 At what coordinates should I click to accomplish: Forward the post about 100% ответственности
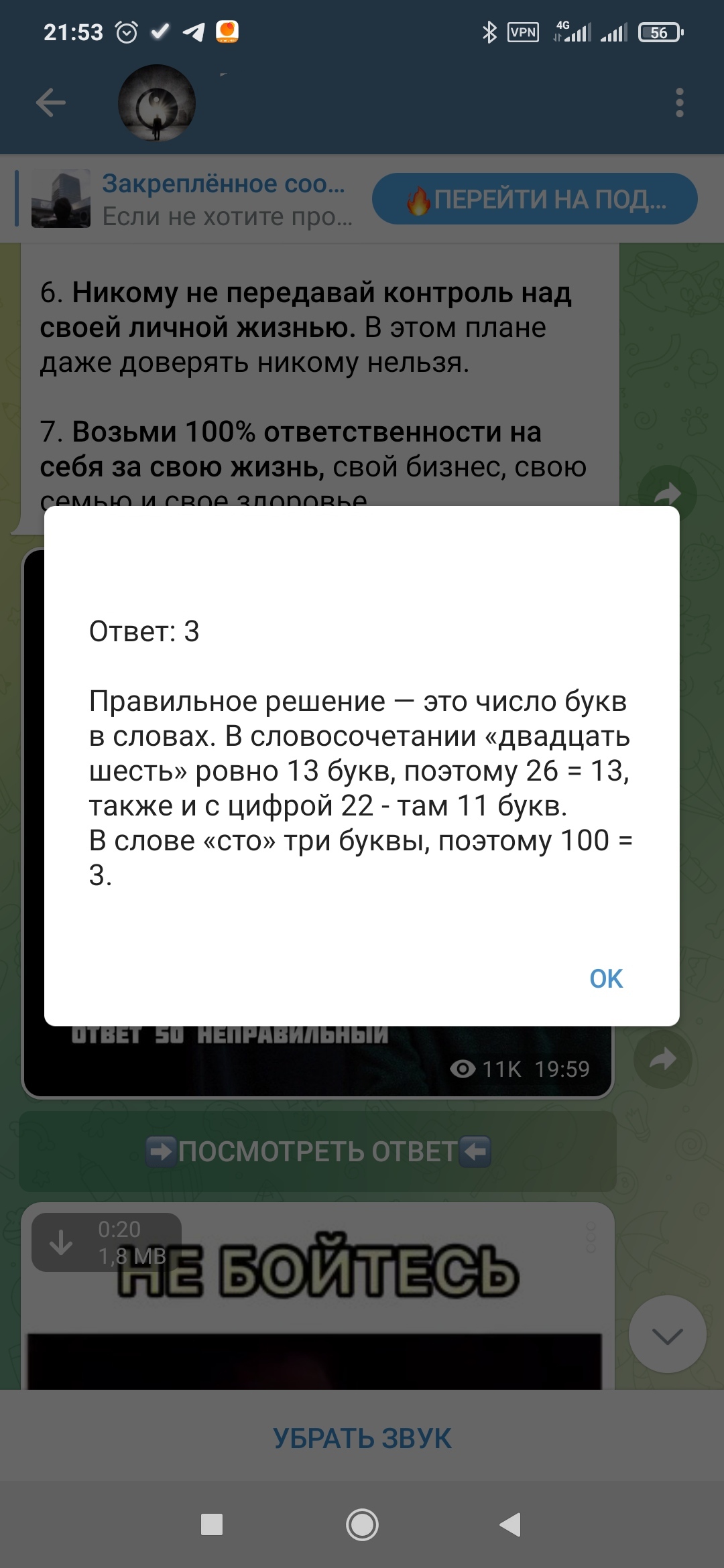click(667, 495)
